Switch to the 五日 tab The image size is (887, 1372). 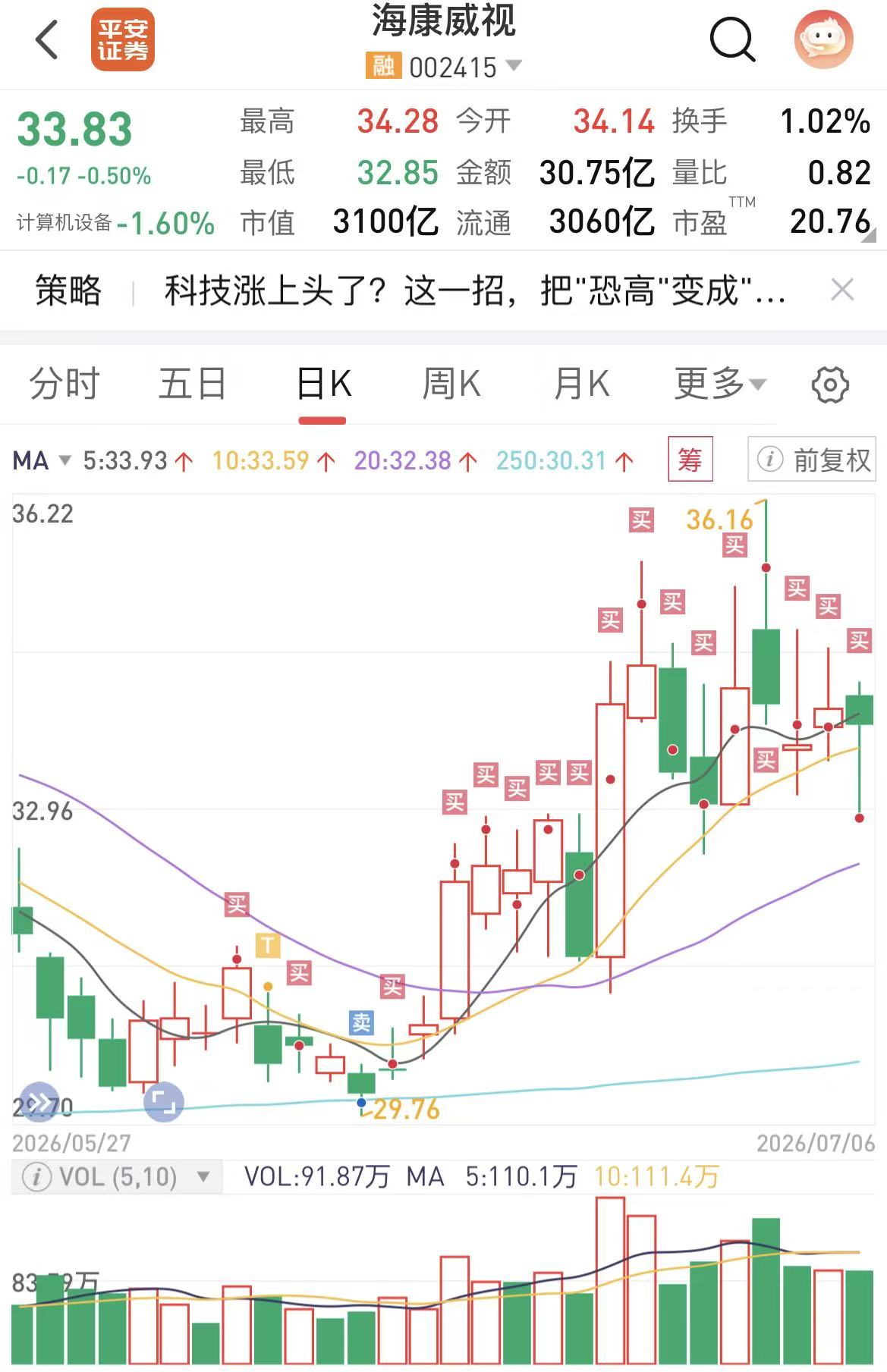[x=193, y=384]
